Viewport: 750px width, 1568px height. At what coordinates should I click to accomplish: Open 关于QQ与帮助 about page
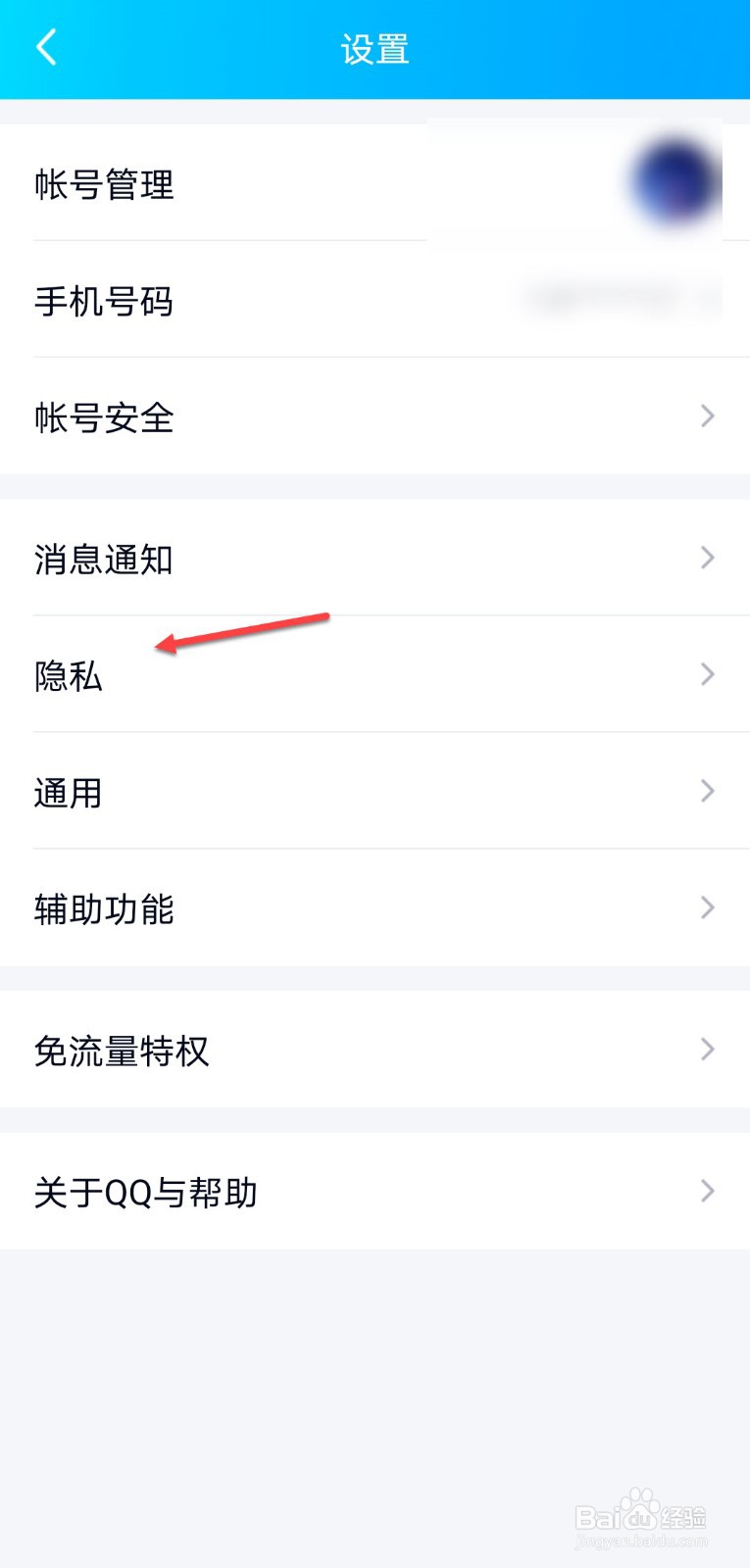(144, 1192)
